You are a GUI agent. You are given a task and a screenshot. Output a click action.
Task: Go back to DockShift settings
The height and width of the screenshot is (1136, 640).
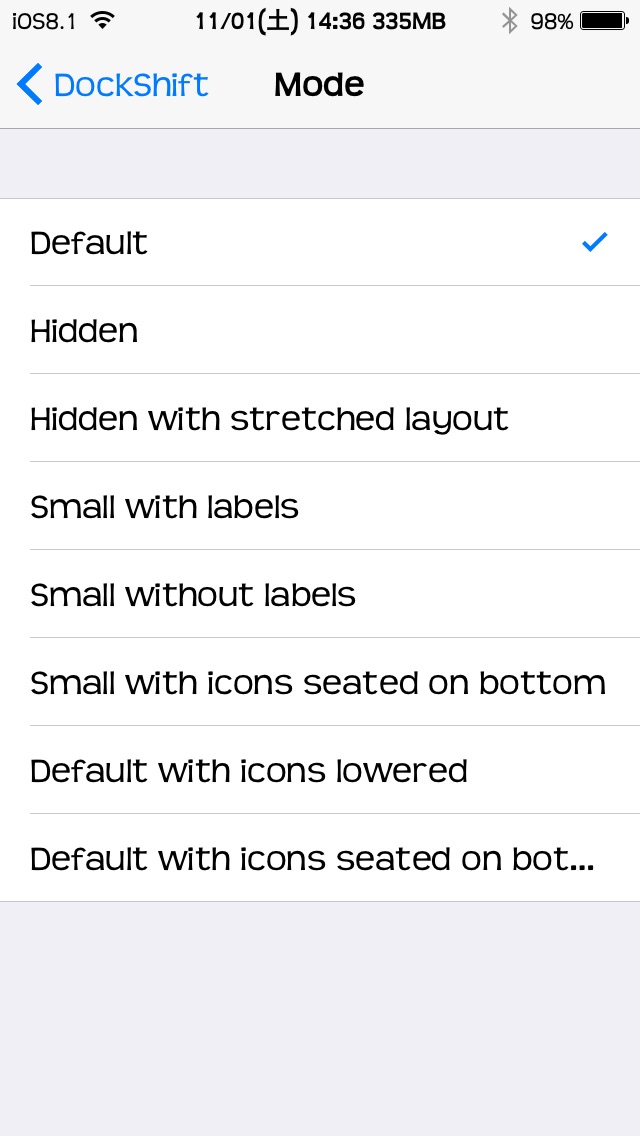click(x=112, y=85)
